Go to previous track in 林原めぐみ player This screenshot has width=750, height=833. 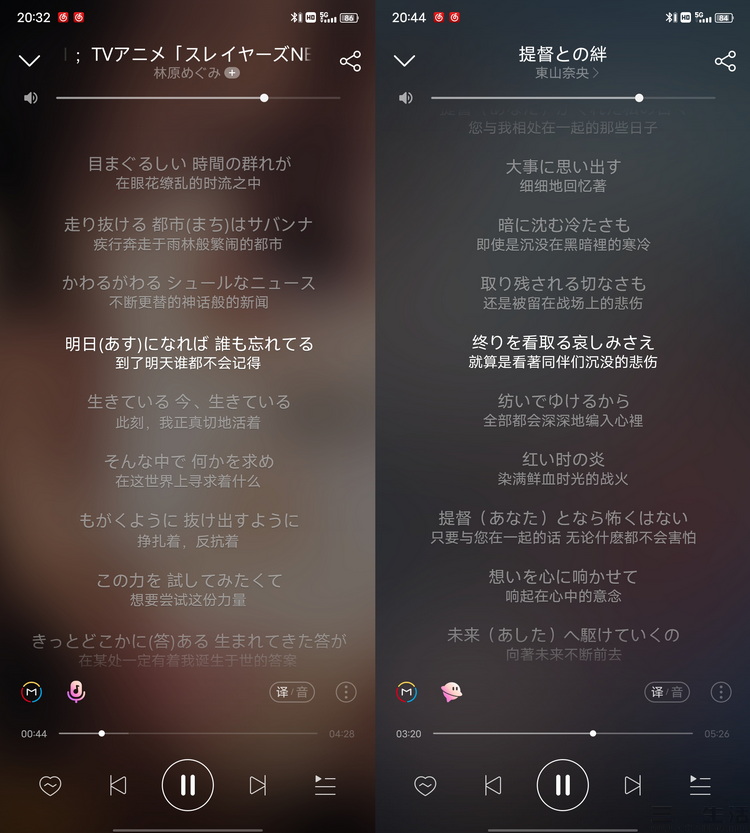coord(118,785)
